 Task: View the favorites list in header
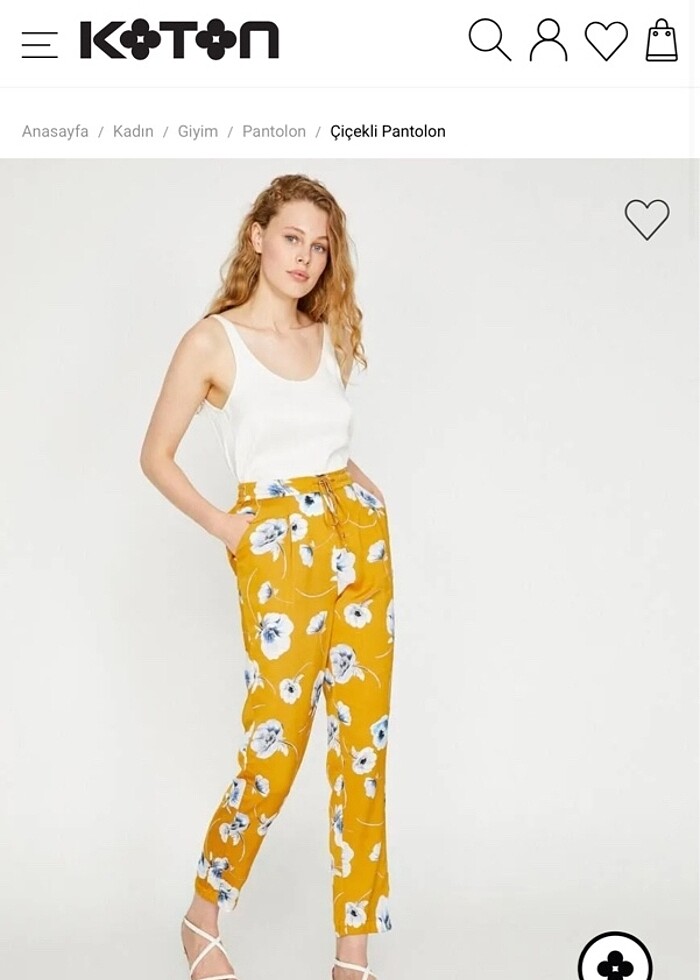click(x=606, y=41)
